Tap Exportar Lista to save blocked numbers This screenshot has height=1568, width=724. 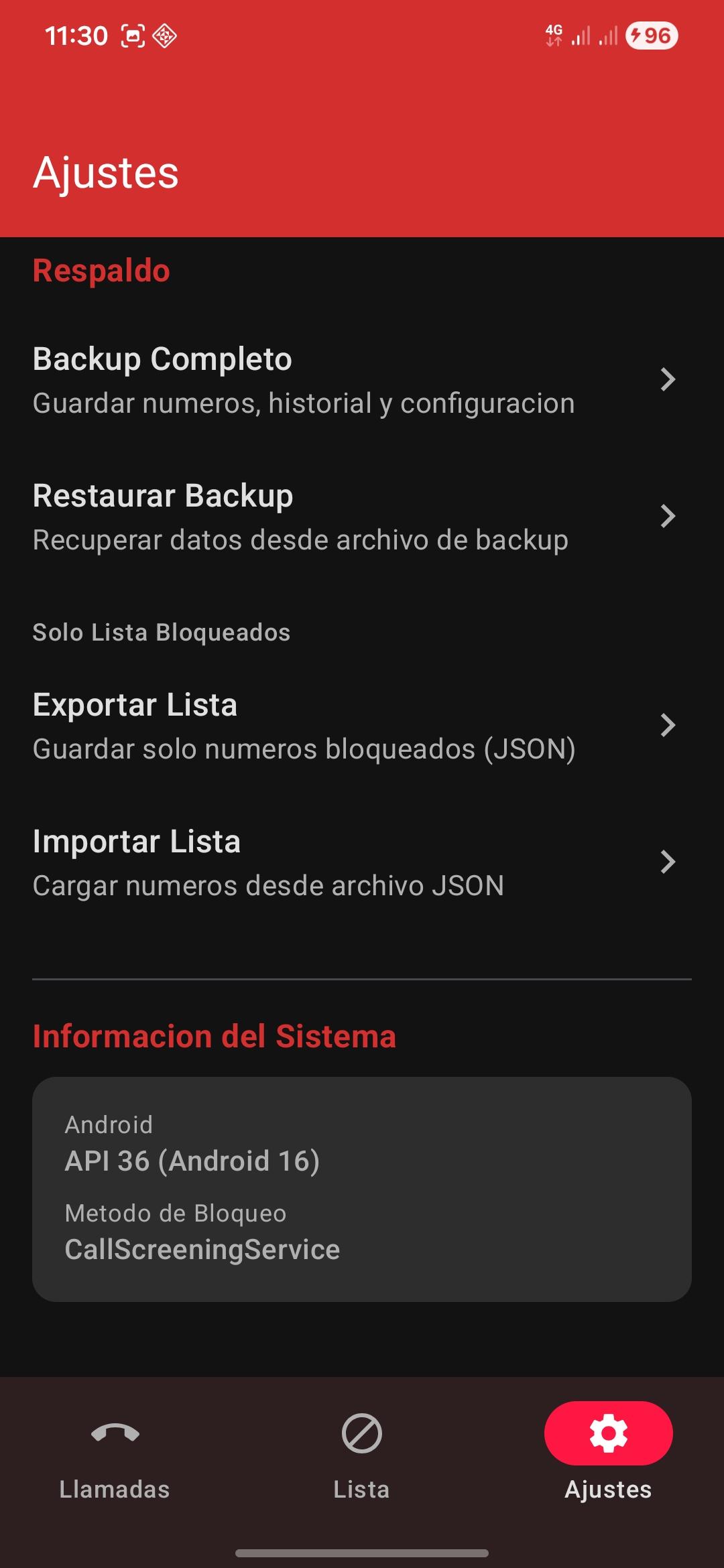click(x=362, y=726)
